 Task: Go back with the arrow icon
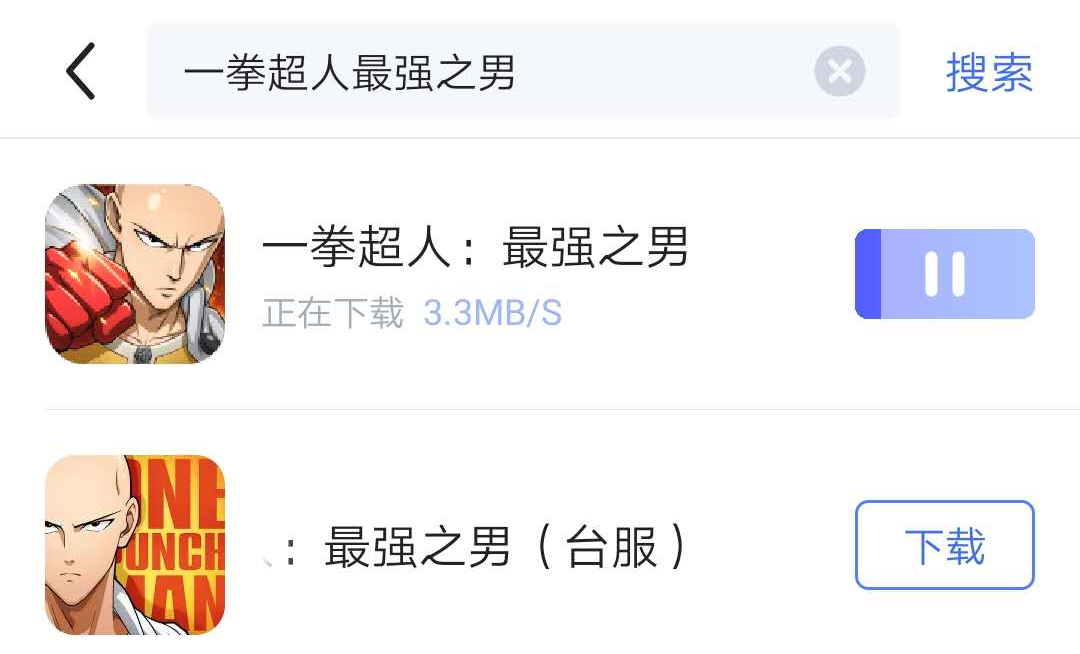[80, 72]
